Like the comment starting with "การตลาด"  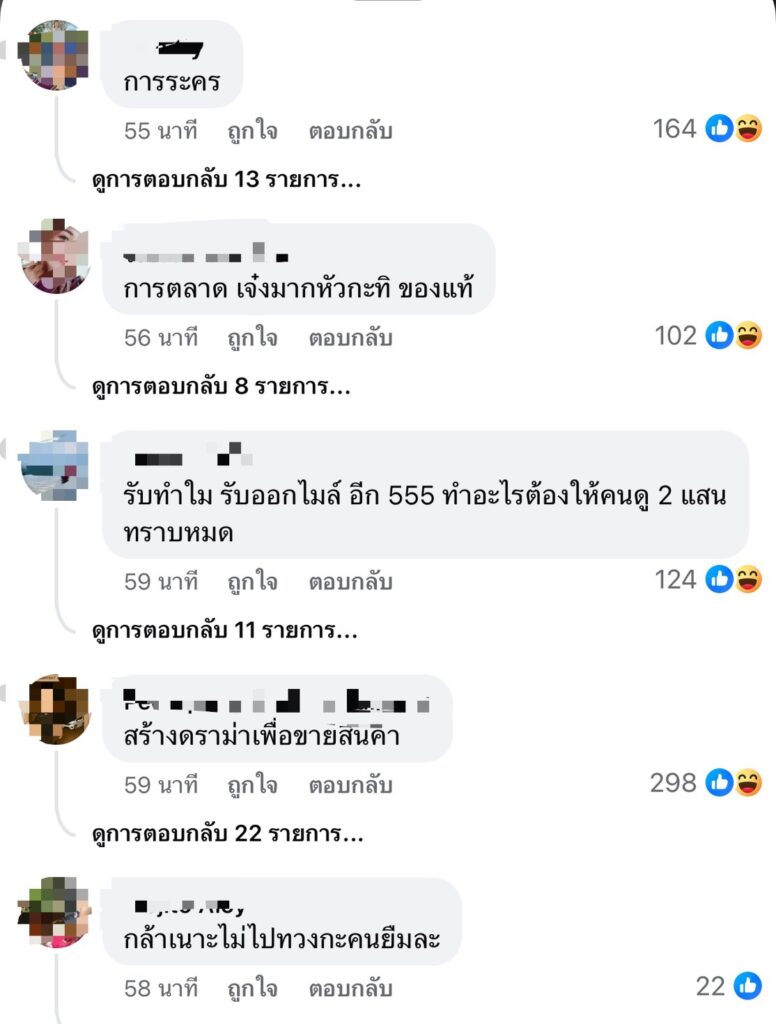(252, 338)
